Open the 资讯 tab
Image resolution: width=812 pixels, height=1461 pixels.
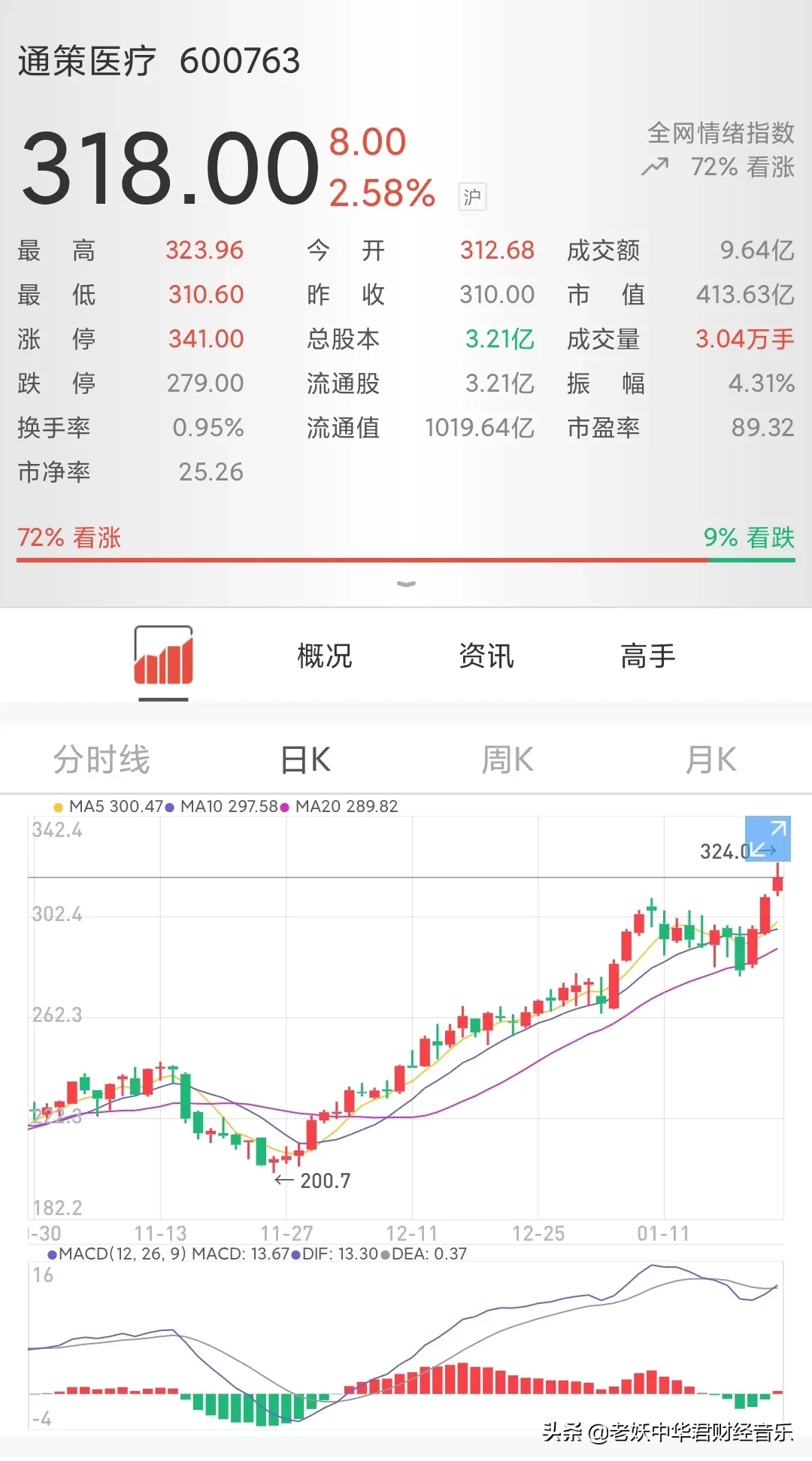click(x=486, y=656)
